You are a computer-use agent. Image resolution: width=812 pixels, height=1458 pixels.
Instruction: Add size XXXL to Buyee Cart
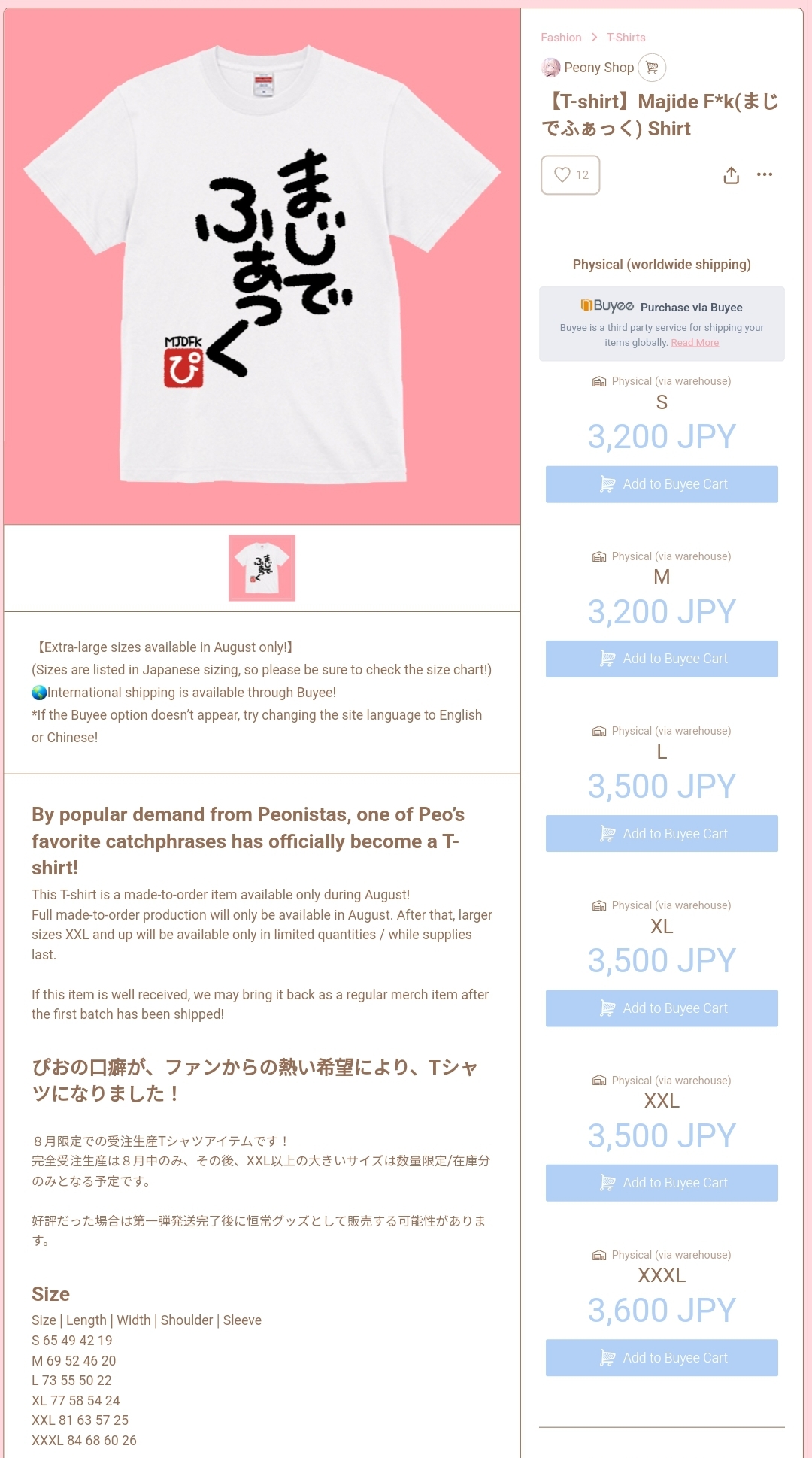[x=662, y=1358]
